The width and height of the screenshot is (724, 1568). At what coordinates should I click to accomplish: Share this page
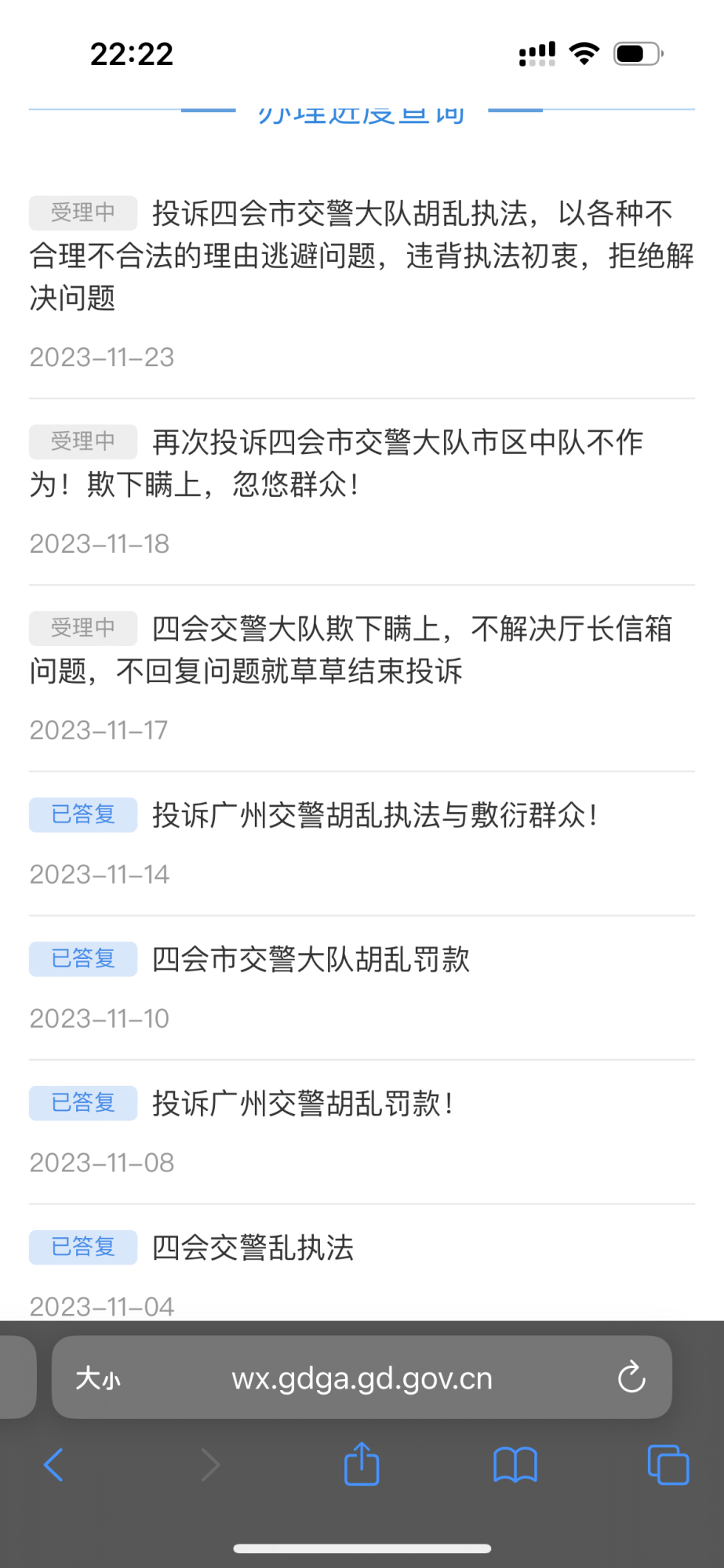pyautogui.click(x=362, y=1463)
